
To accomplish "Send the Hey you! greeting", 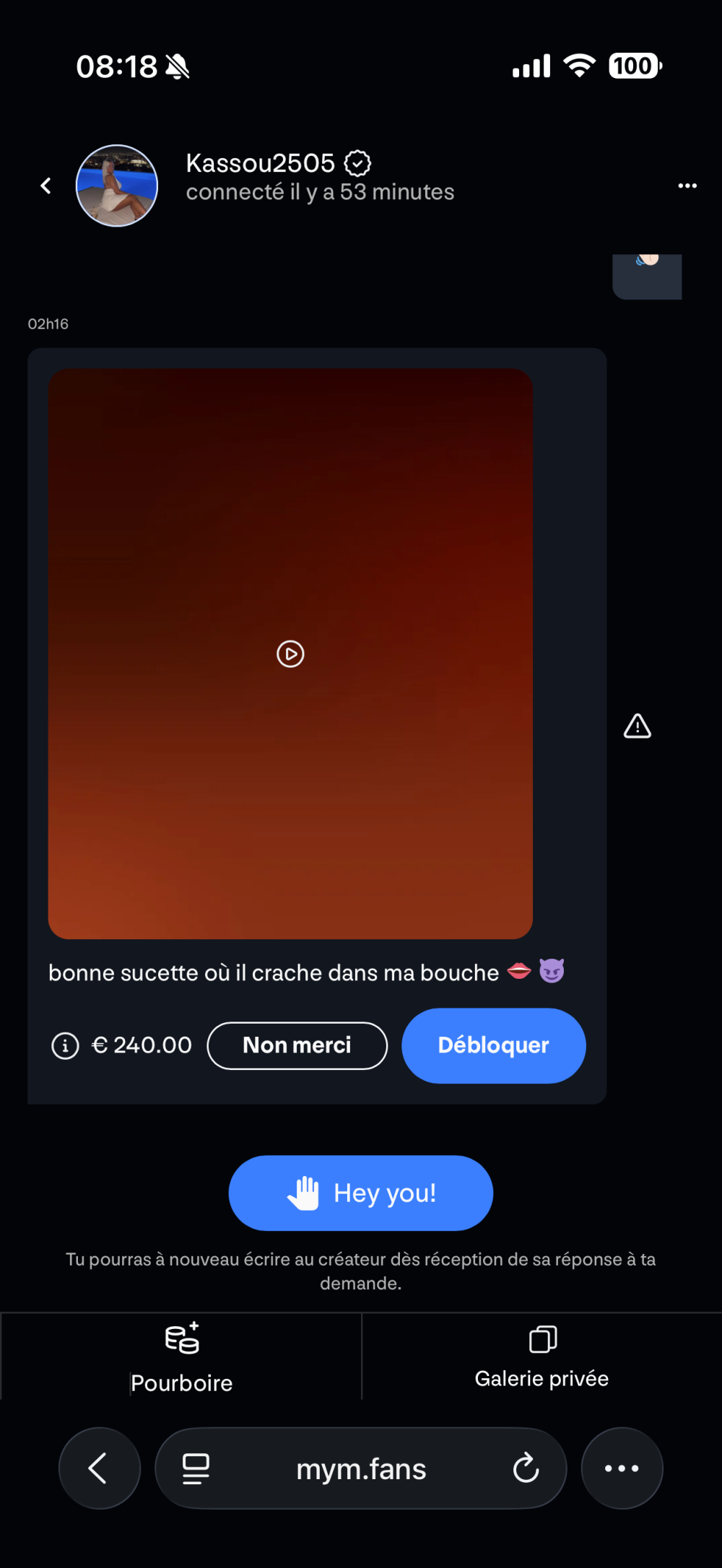I will [x=361, y=1193].
